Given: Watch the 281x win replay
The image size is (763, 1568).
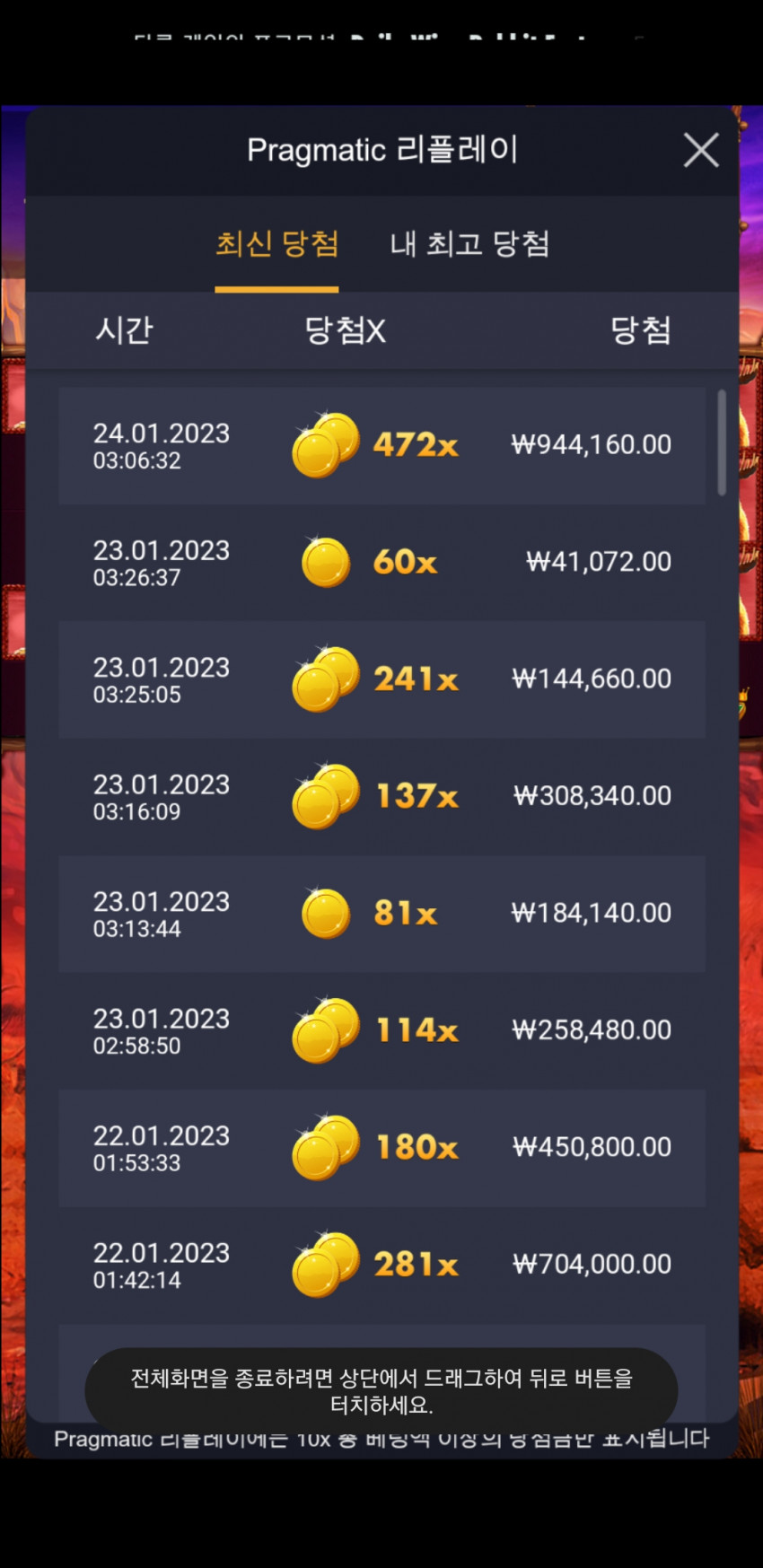Looking at the screenshot, I should point(381,1265).
